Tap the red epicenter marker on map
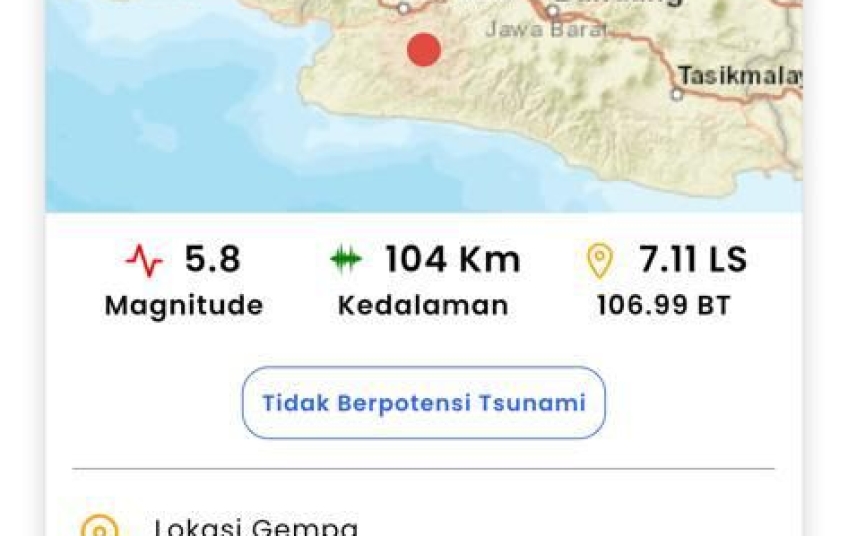Image resolution: width=848 pixels, height=536 pixels. [424, 49]
